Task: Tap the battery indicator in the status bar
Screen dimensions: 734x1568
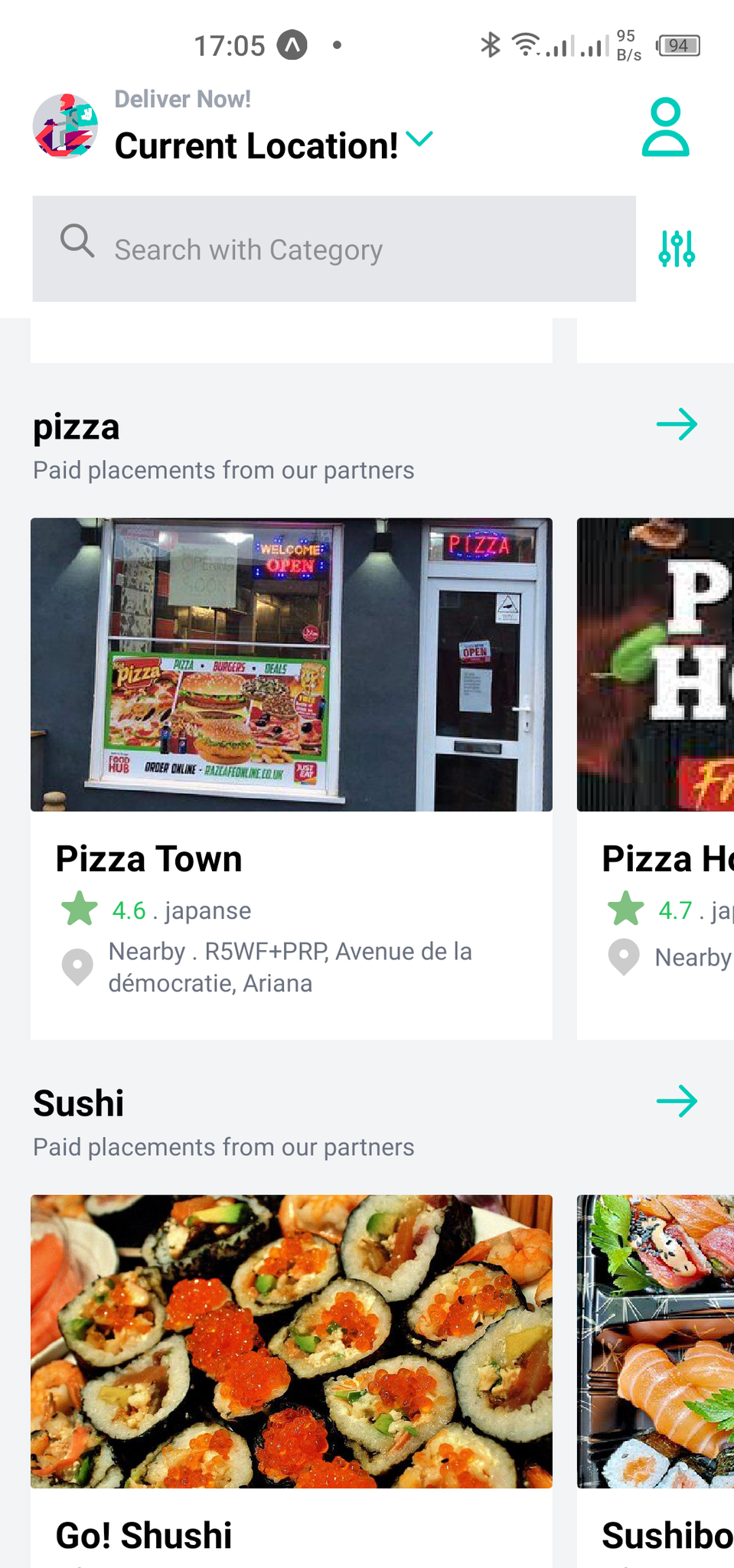Action: click(x=679, y=45)
